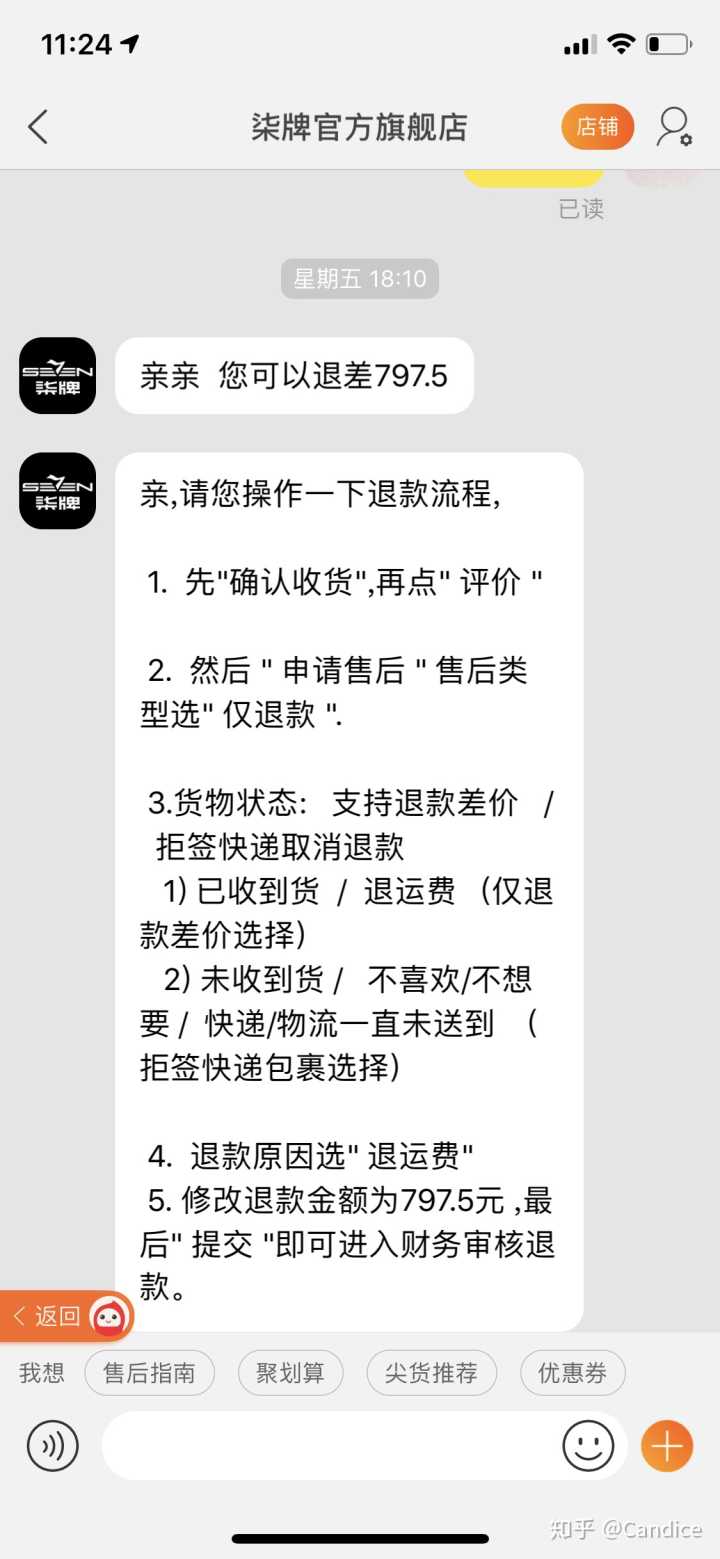Tap the 柒牌 avatar beside 亲亲 message
This screenshot has height=1559, width=720.
(x=58, y=376)
